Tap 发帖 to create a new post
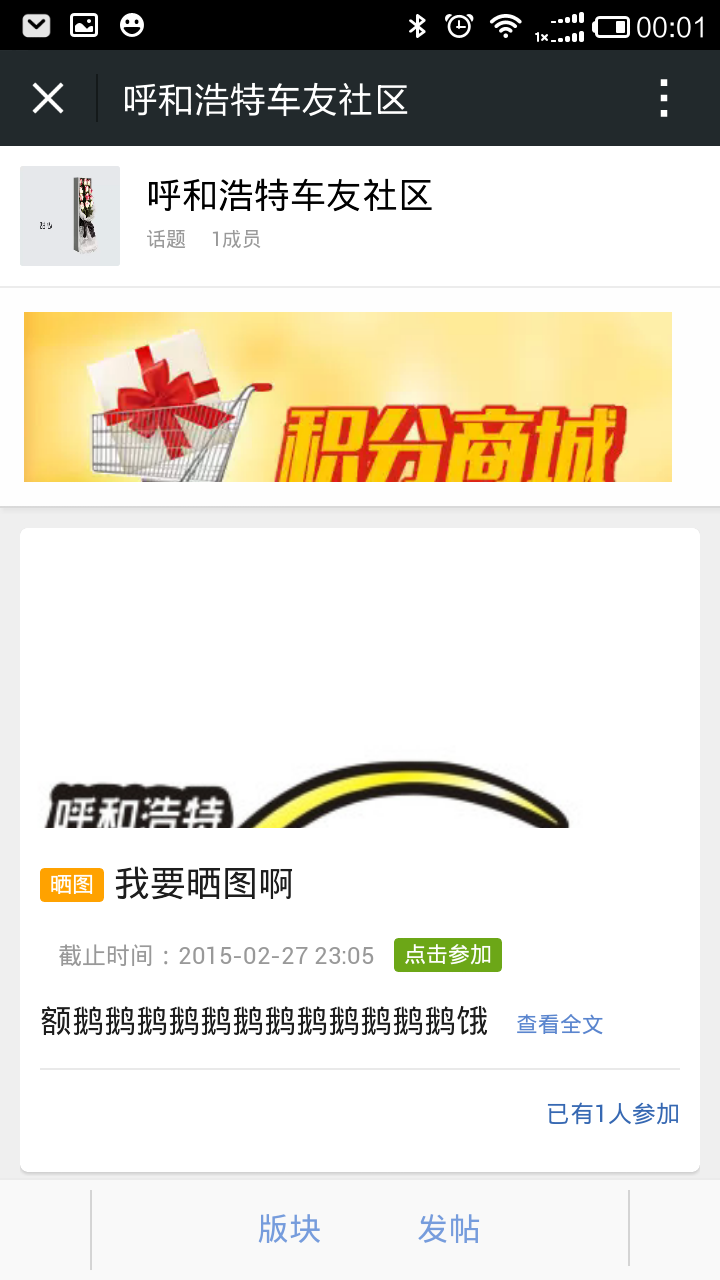 pyautogui.click(x=449, y=1229)
